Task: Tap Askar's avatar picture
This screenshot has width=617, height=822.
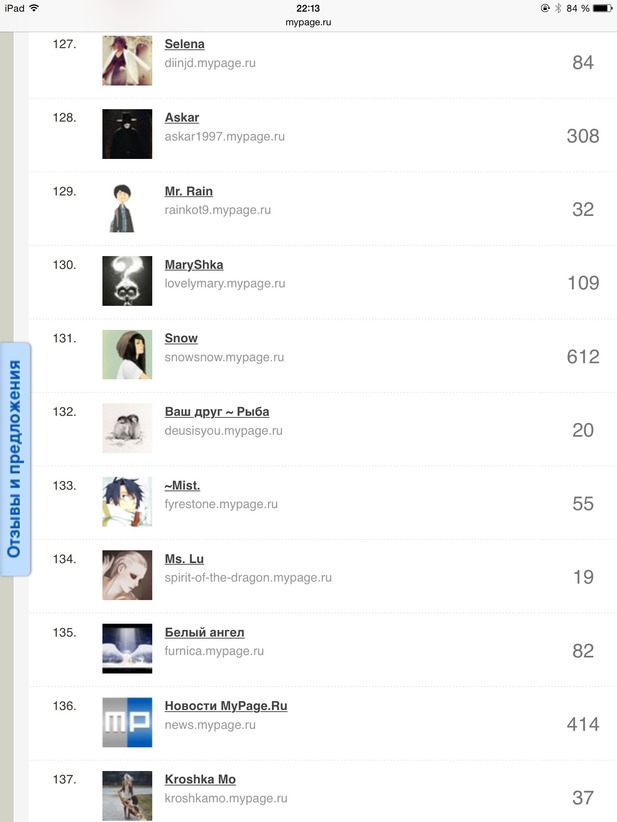Action: (127, 134)
